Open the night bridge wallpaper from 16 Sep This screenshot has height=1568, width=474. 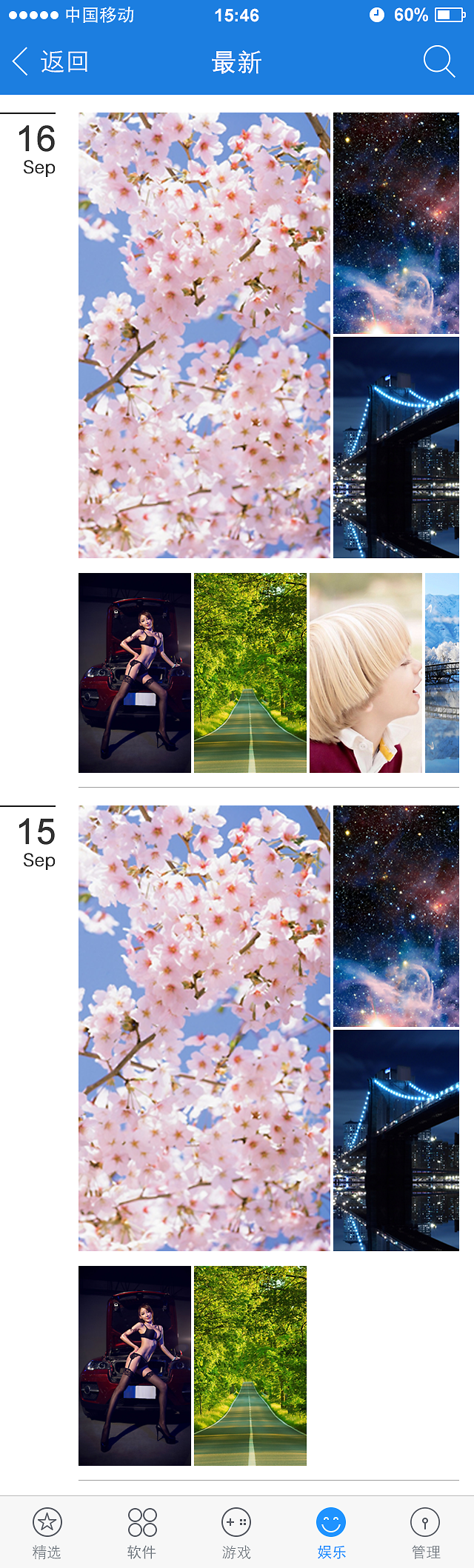tap(396, 447)
